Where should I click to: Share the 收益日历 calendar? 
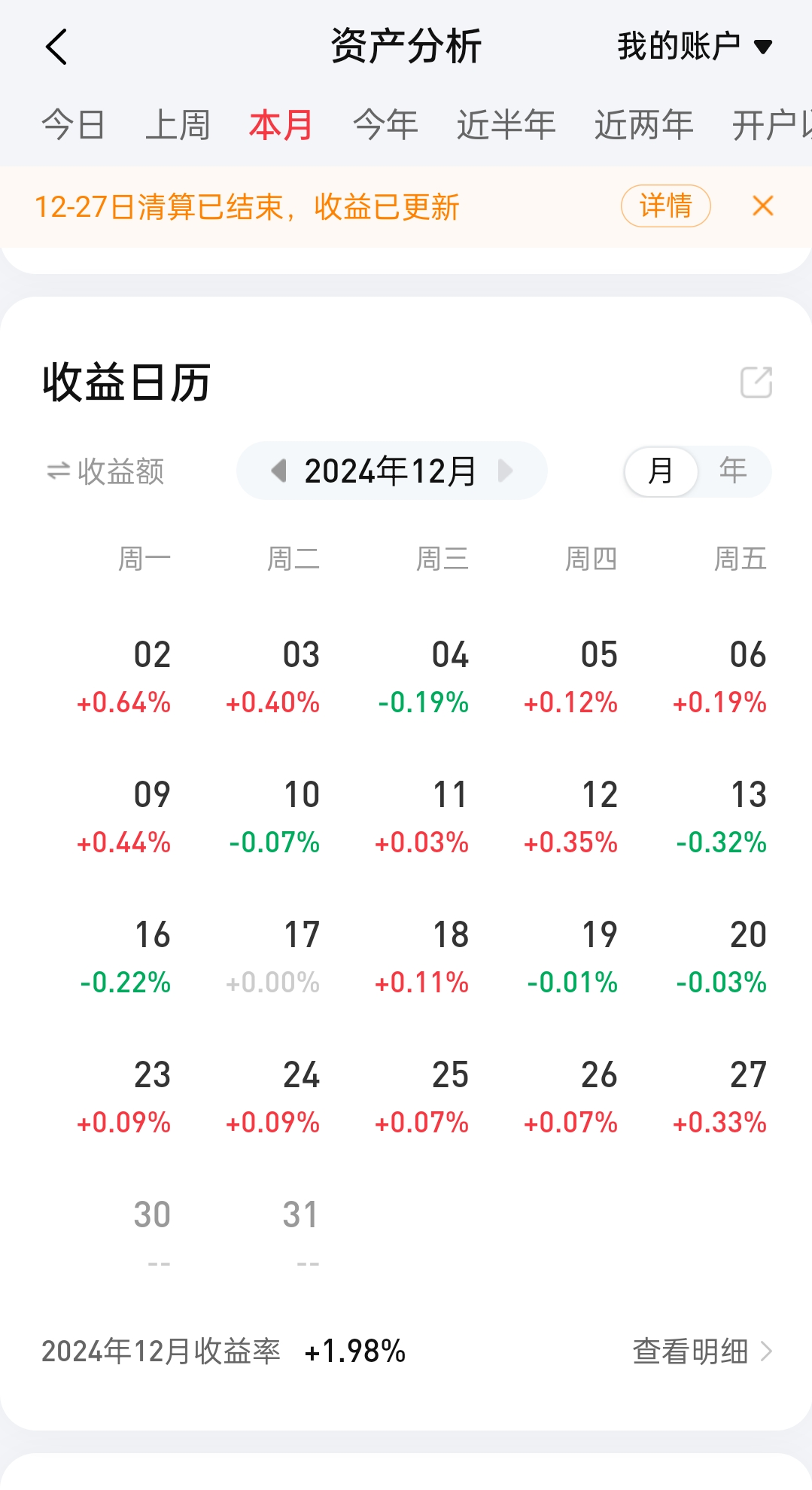click(756, 382)
